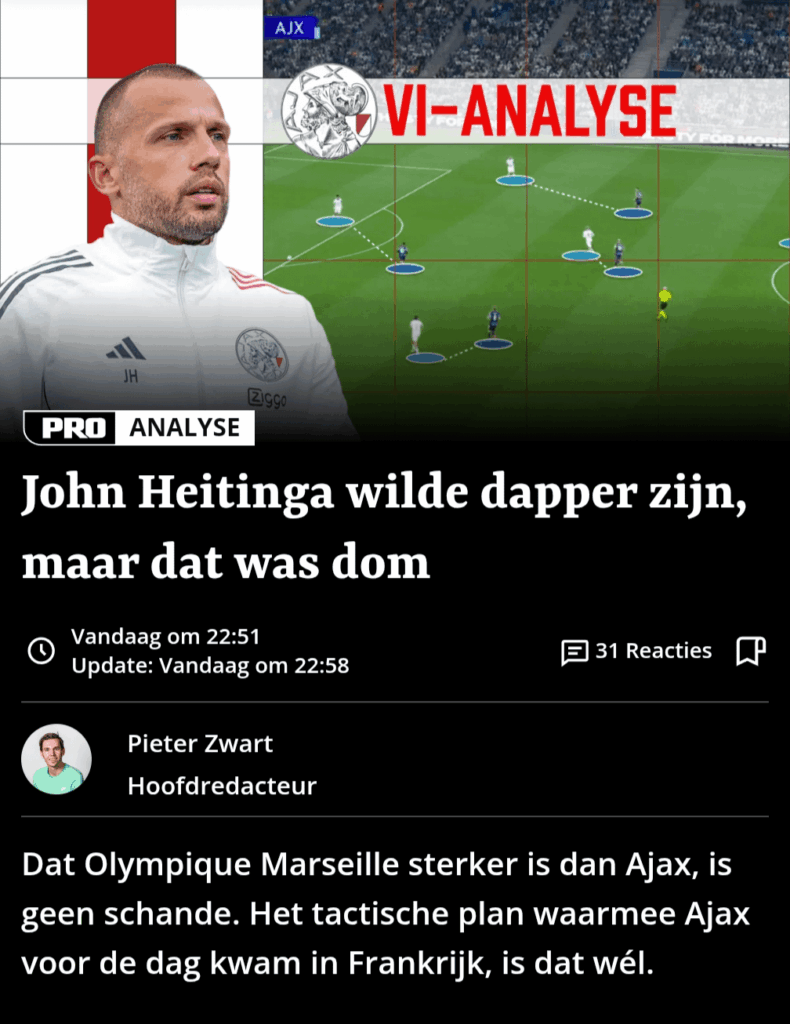Click the ANALYSE category label
The height and width of the screenshot is (1024, 790).
[x=184, y=428]
